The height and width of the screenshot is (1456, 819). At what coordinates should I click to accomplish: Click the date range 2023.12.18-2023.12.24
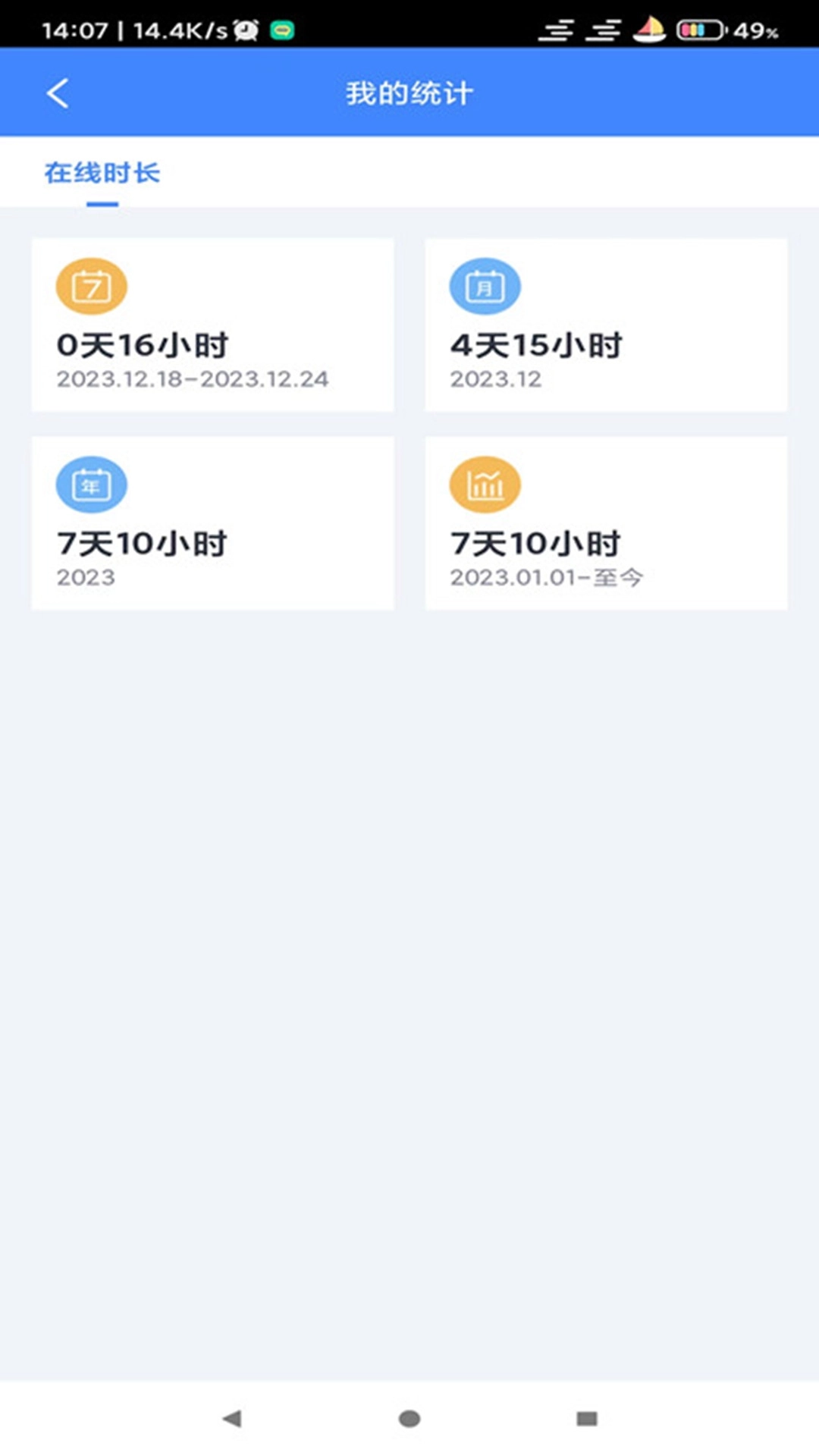[x=194, y=379]
